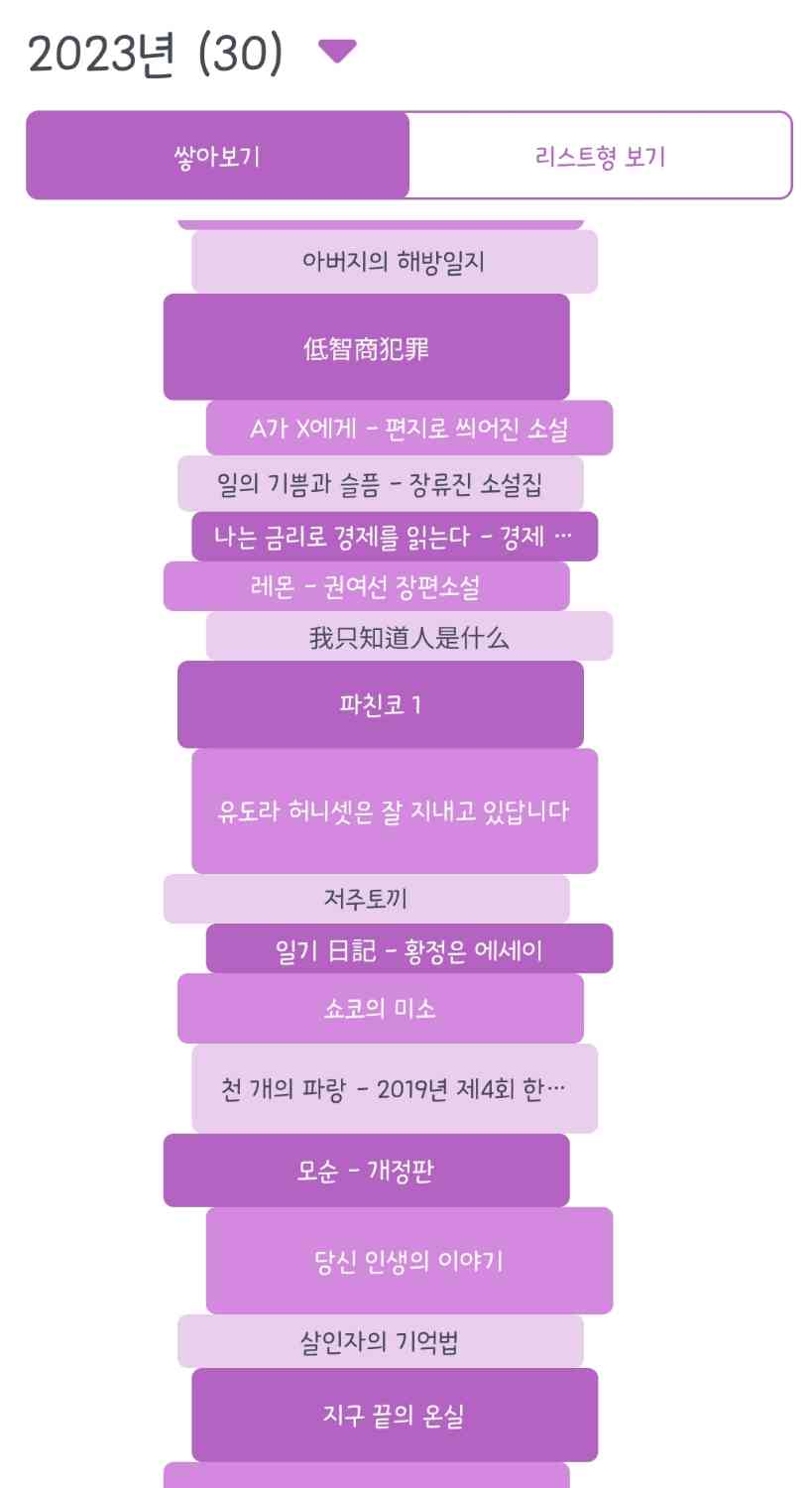Open 유도라 허니셋은 잘 지내고 있답니다
Screen dimensions: 812x1488
tap(394, 810)
